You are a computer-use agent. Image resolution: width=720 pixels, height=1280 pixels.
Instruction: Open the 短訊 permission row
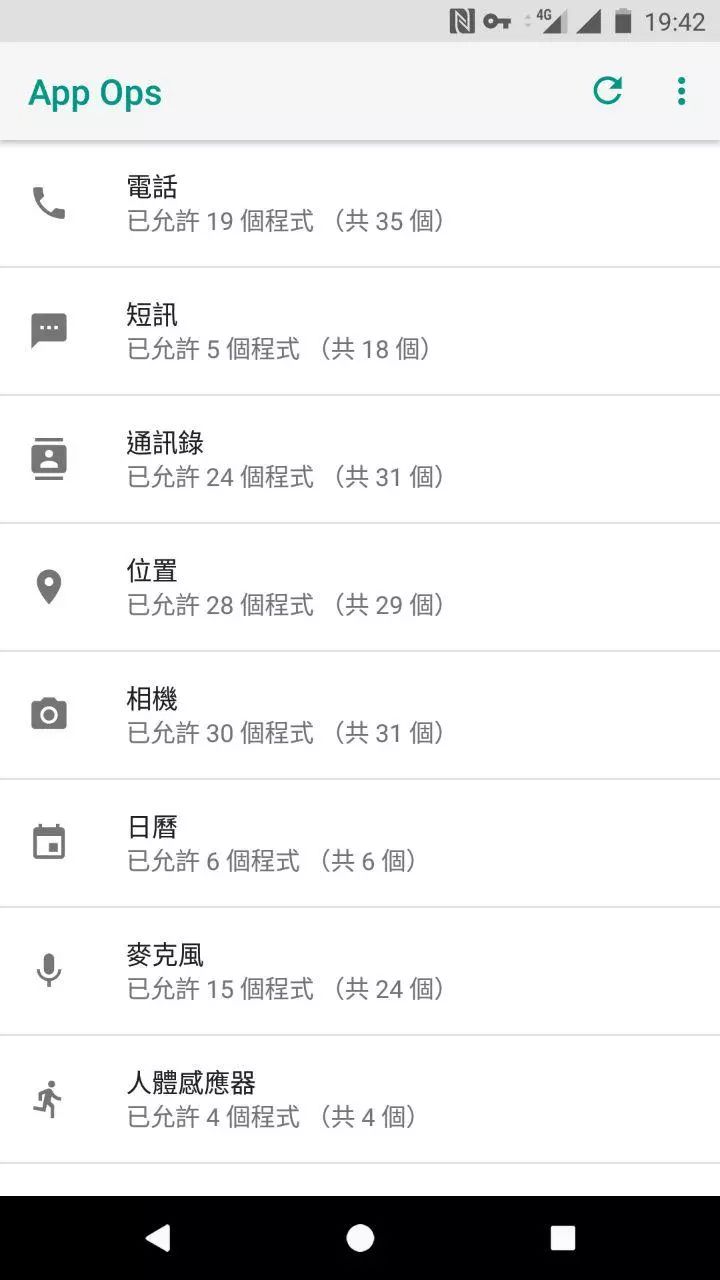(360, 332)
